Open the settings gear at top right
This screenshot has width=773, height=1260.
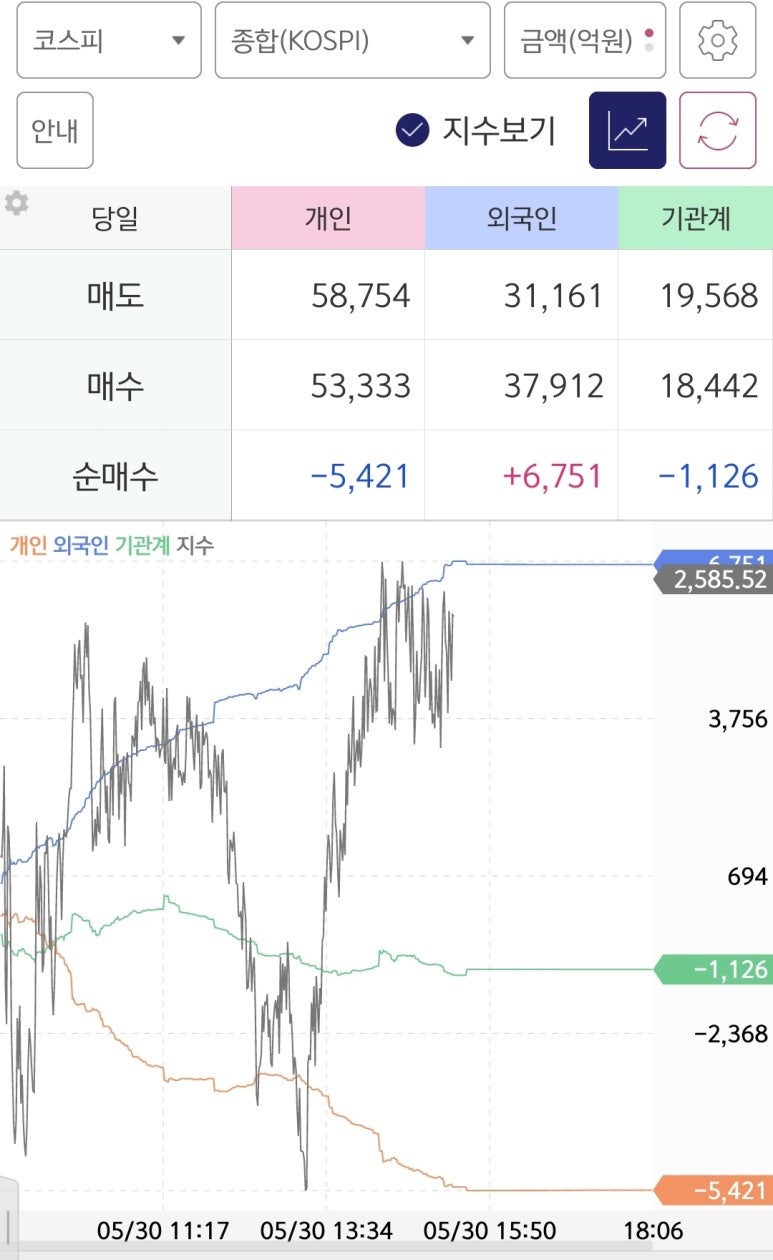[717, 41]
